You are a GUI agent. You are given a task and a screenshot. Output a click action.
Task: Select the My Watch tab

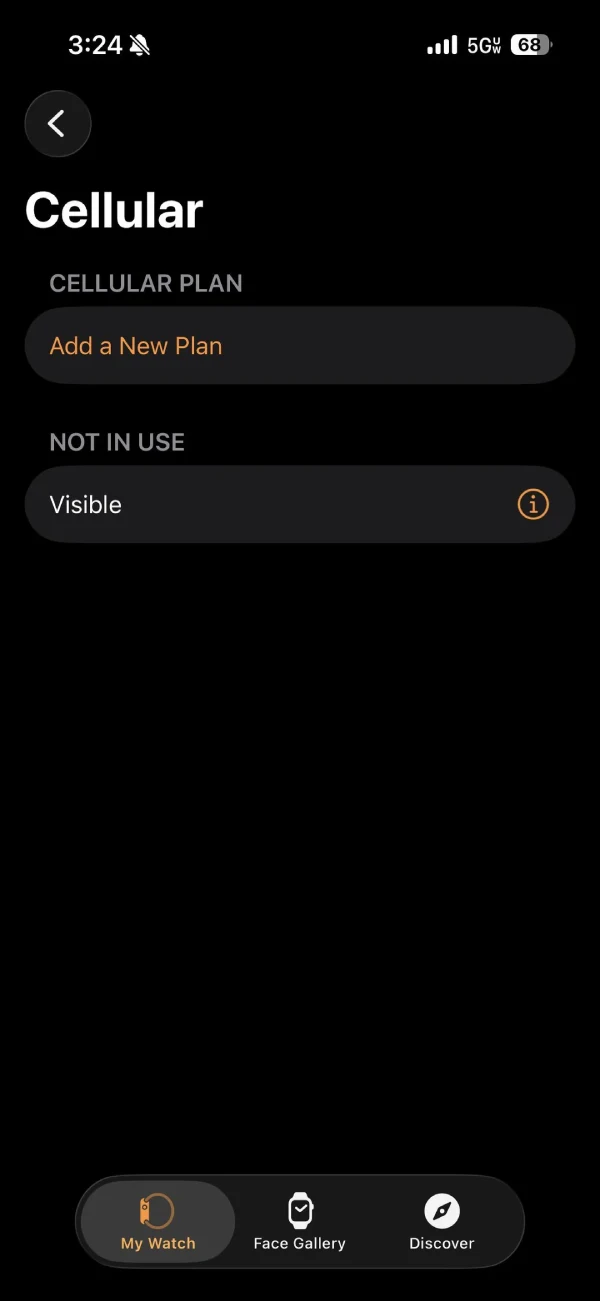coord(158,1222)
